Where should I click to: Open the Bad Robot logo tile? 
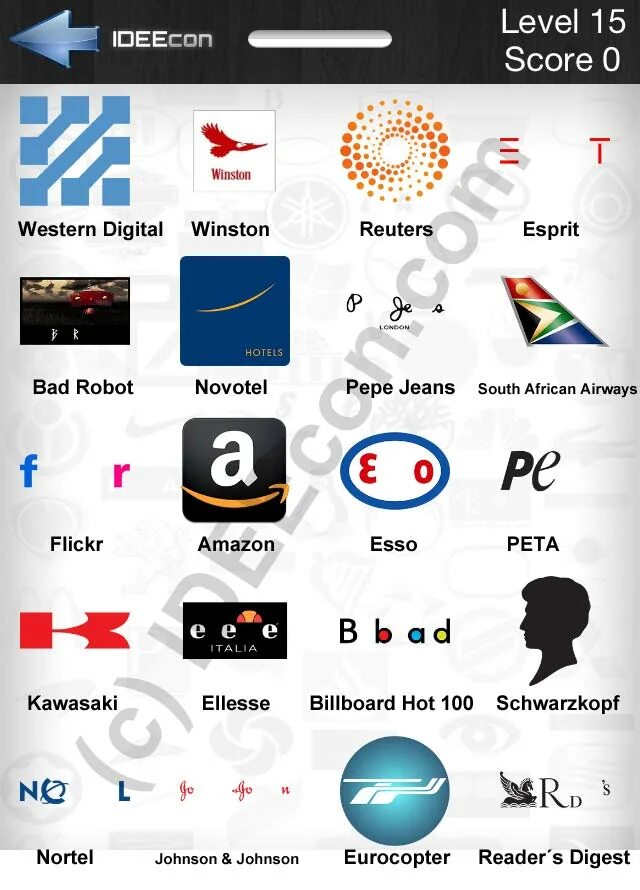75,311
